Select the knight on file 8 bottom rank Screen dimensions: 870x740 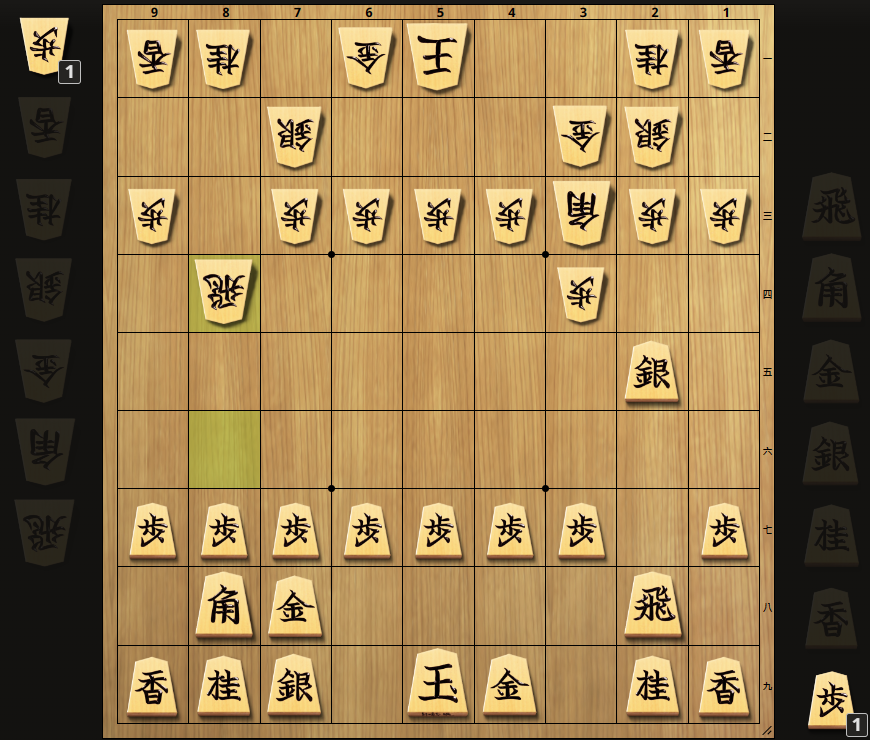(x=224, y=686)
